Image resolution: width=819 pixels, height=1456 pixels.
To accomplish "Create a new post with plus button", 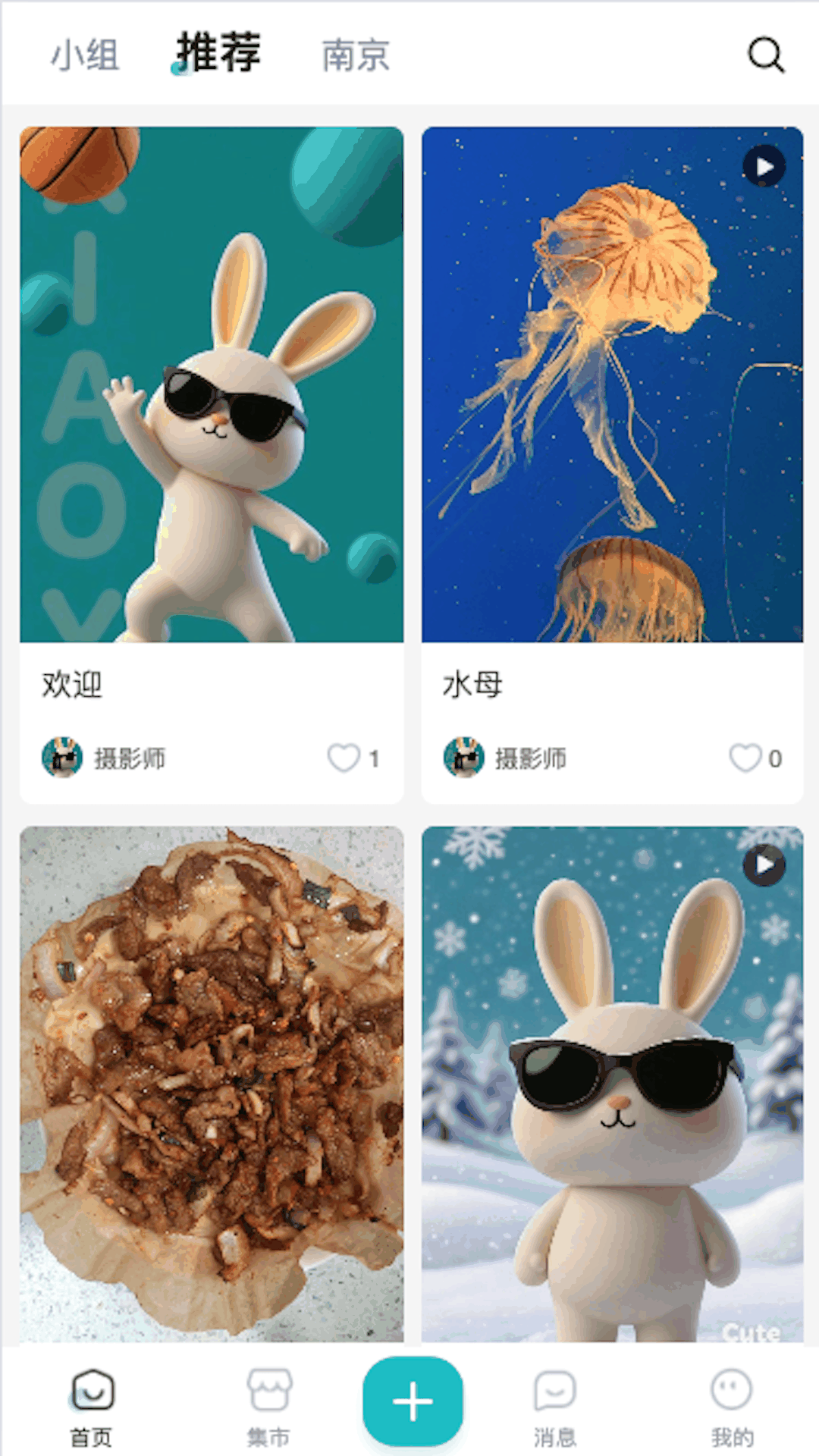I will (413, 1401).
